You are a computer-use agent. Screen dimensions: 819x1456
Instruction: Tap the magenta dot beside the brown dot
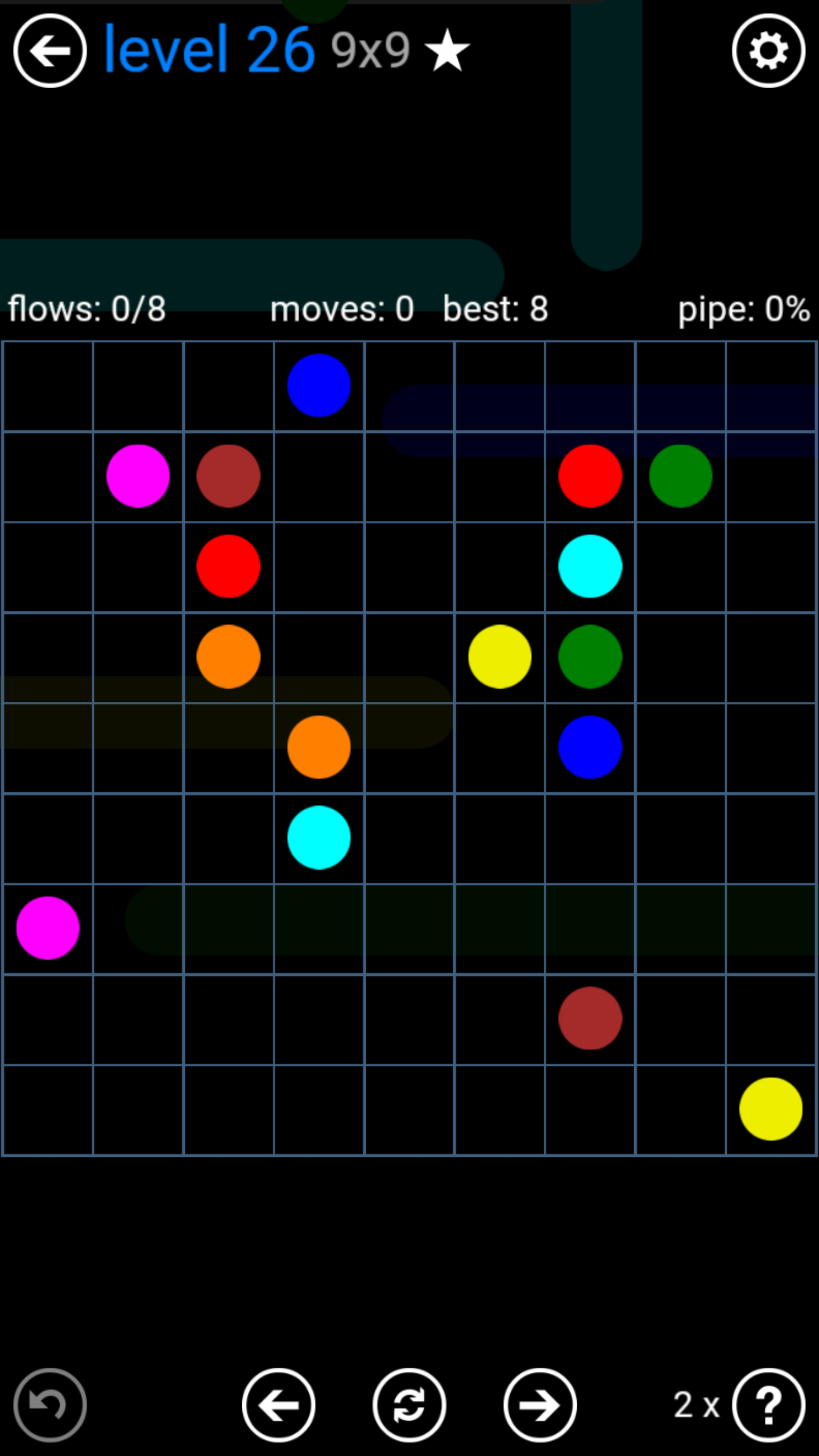coord(138,475)
